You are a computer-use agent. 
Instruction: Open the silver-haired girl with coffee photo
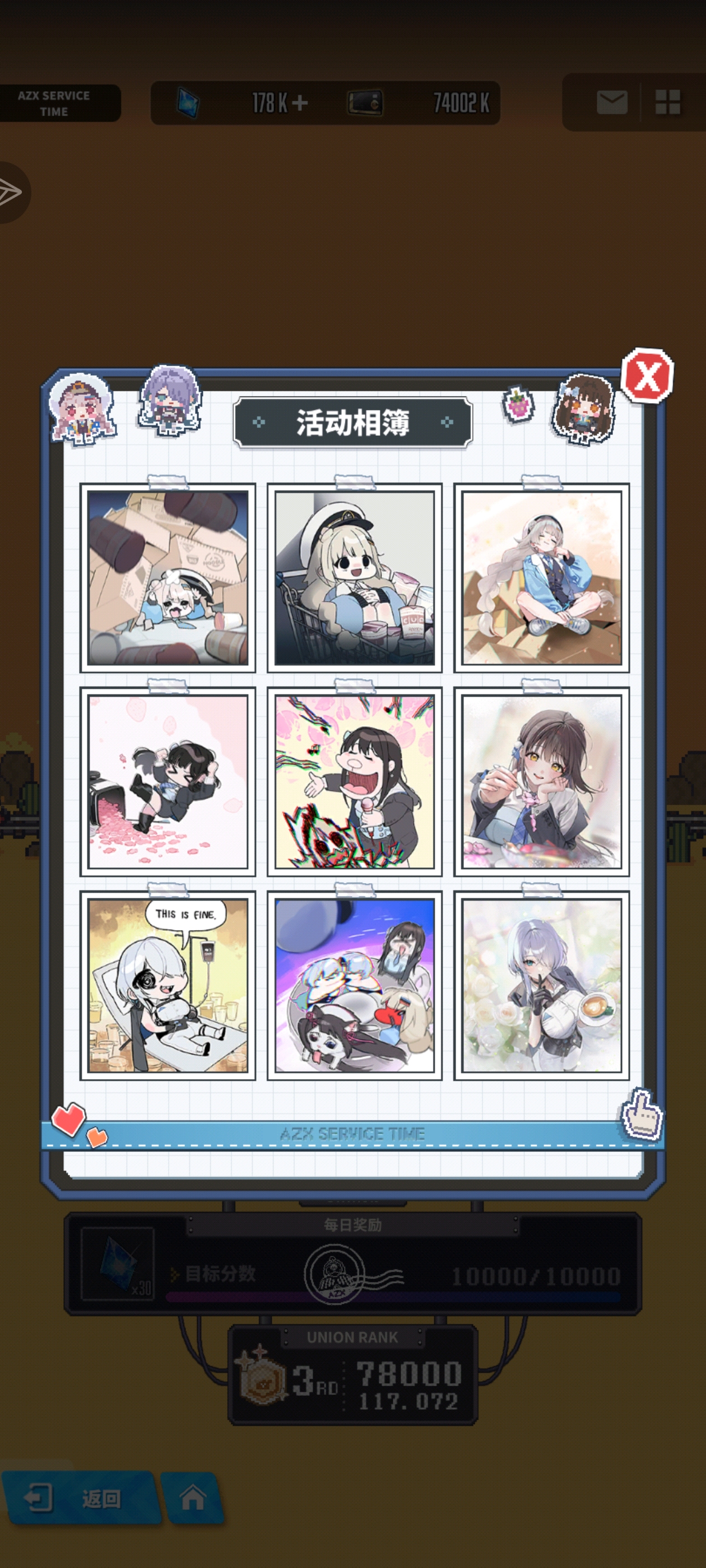click(x=541, y=986)
